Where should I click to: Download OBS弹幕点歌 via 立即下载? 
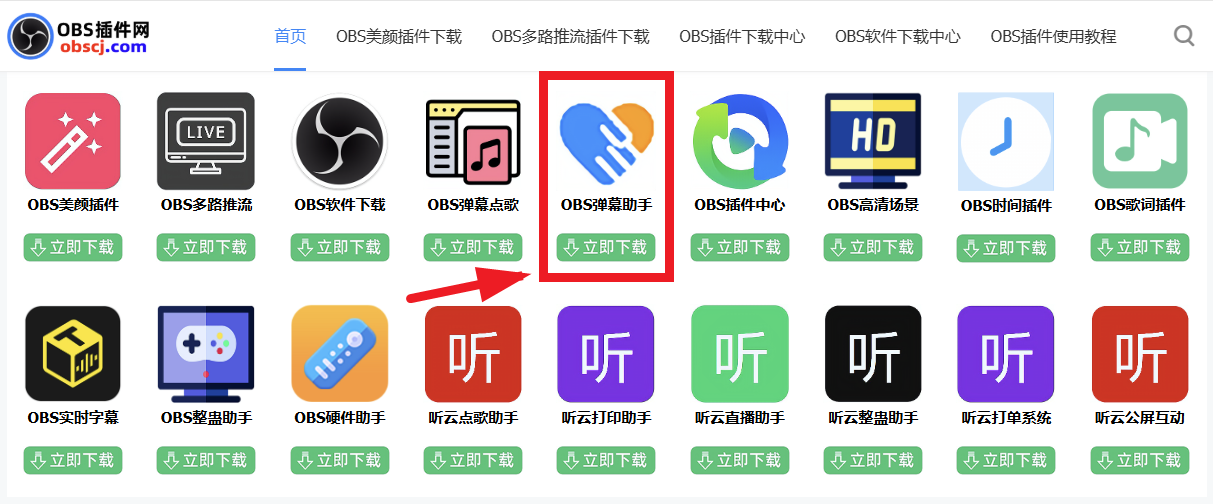(x=472, y=247)
